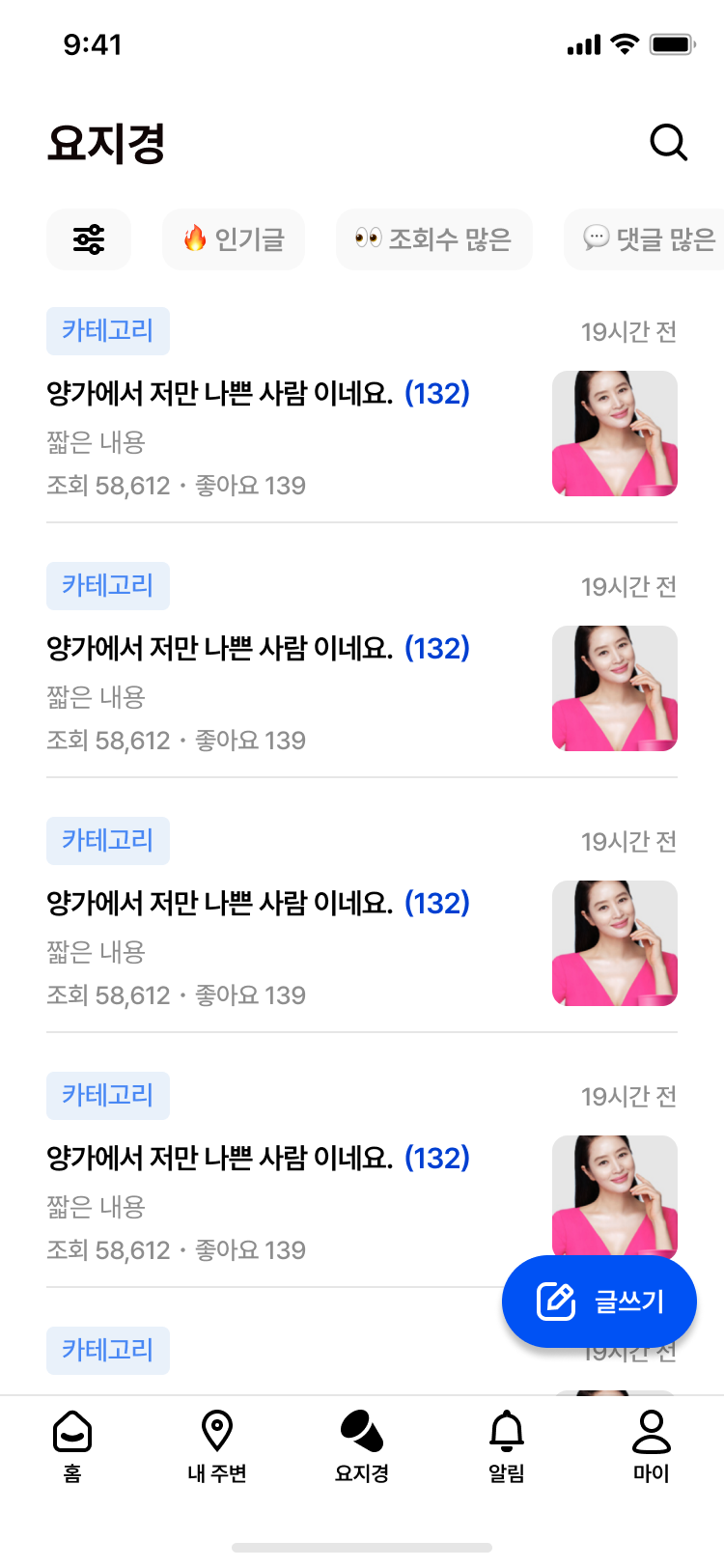Open the 알림 notifications tab
The height and width of the screenshot is (1568, 724).
tap(507, 1445)
